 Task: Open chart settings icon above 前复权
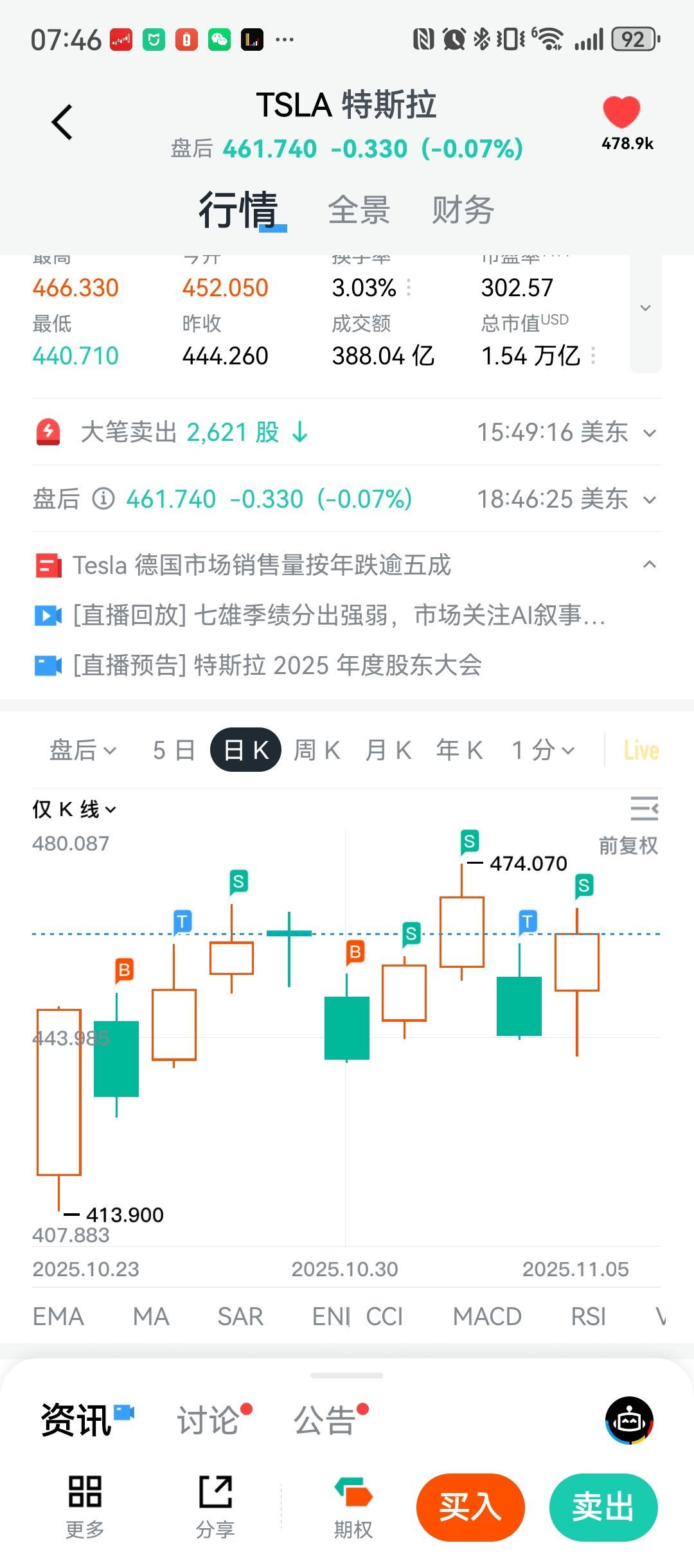[x=644, y=808]
